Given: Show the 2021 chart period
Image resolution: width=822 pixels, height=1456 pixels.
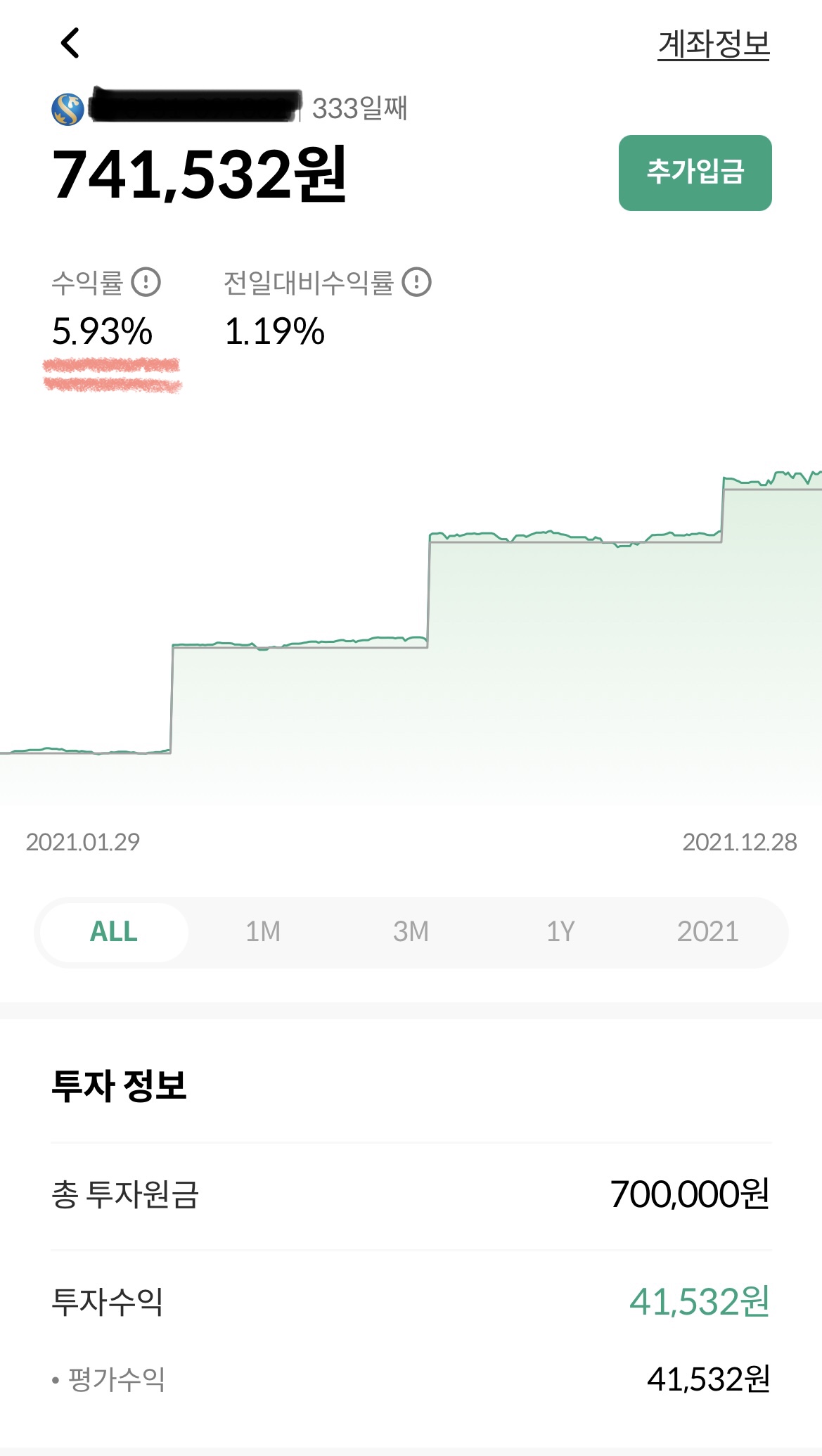Looking at the screenshot, I should [707, 932].
